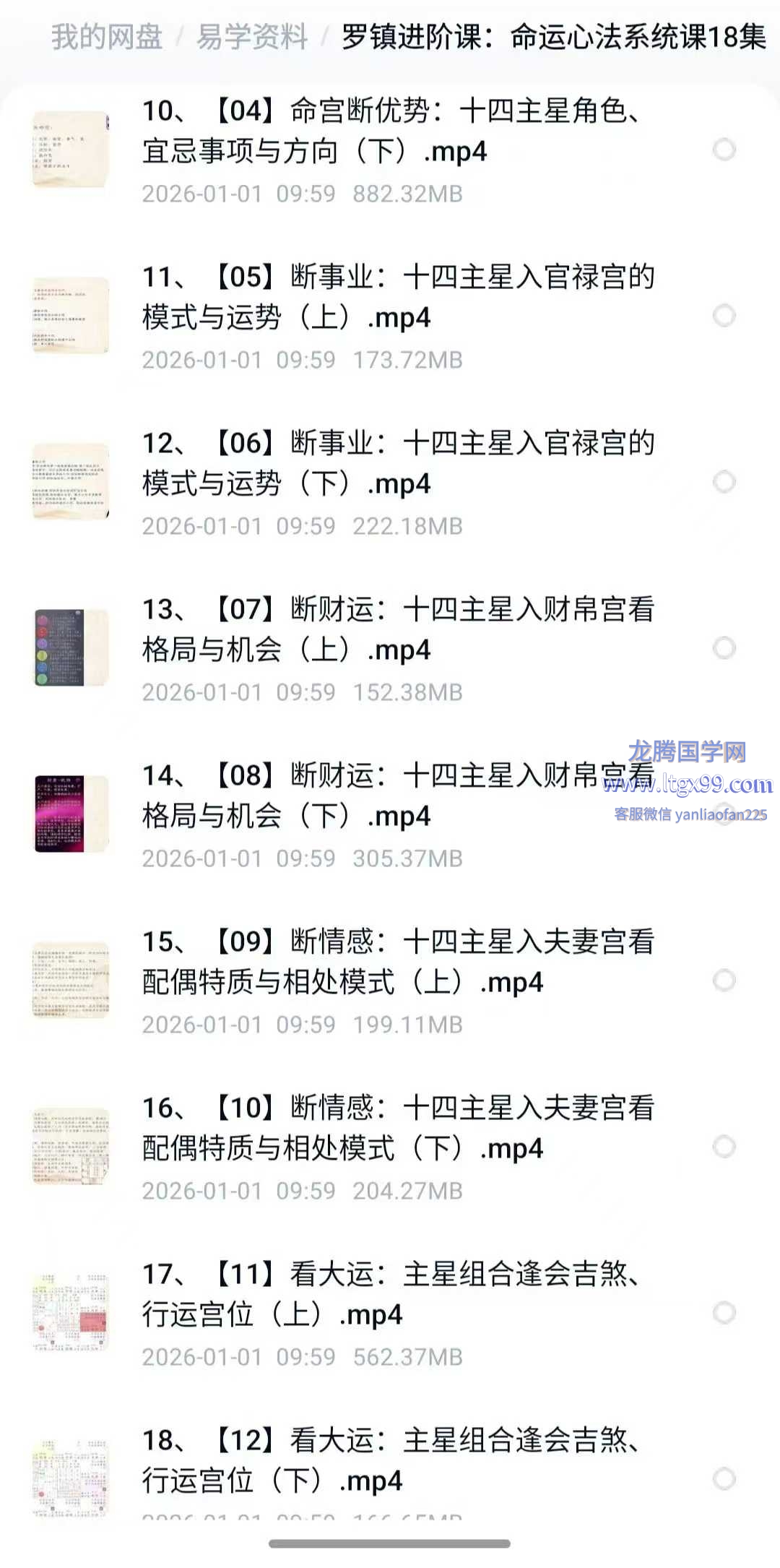Tick the checkbox for 13、【07】断财运（上）
This screenshot has height=1568, width=780.
[724, 648]
